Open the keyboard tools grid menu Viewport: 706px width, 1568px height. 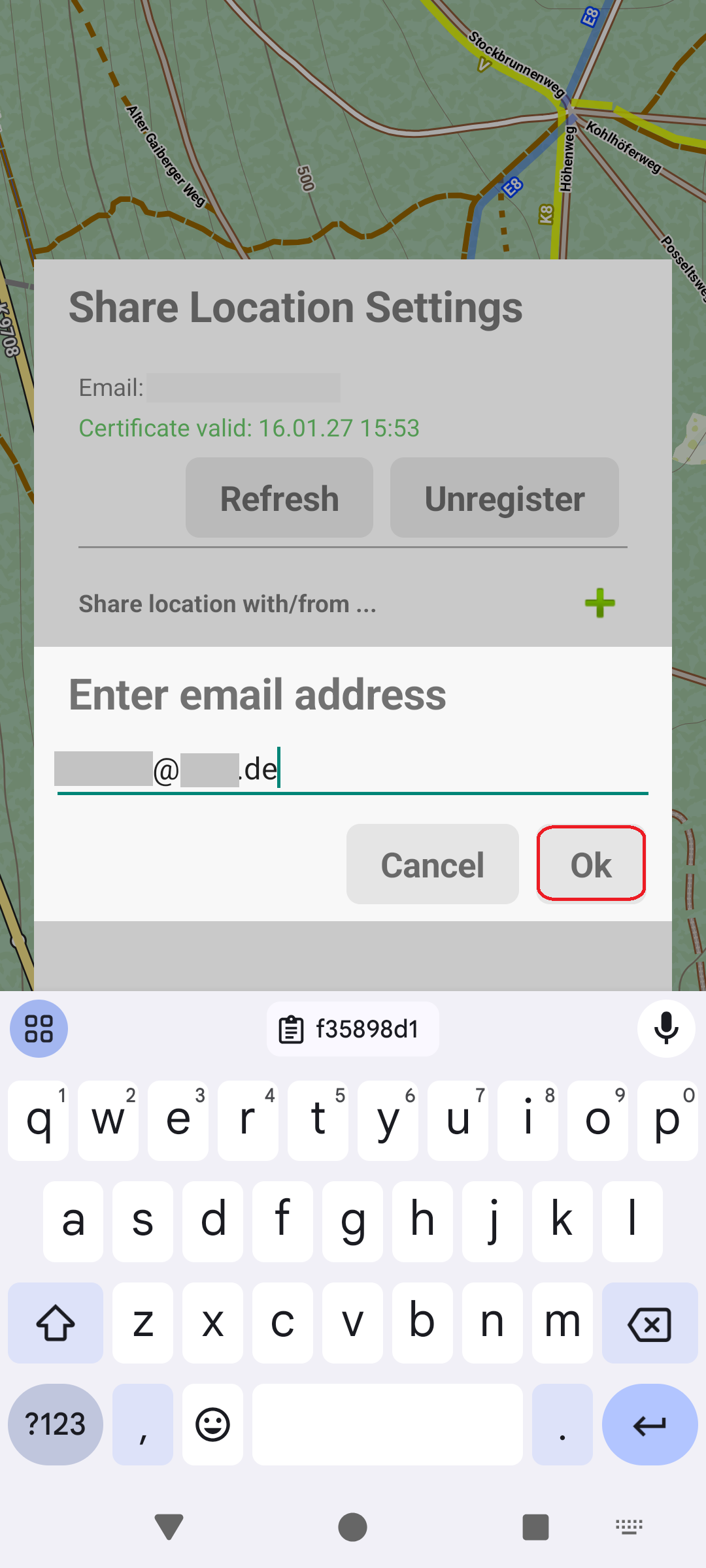39,1029
